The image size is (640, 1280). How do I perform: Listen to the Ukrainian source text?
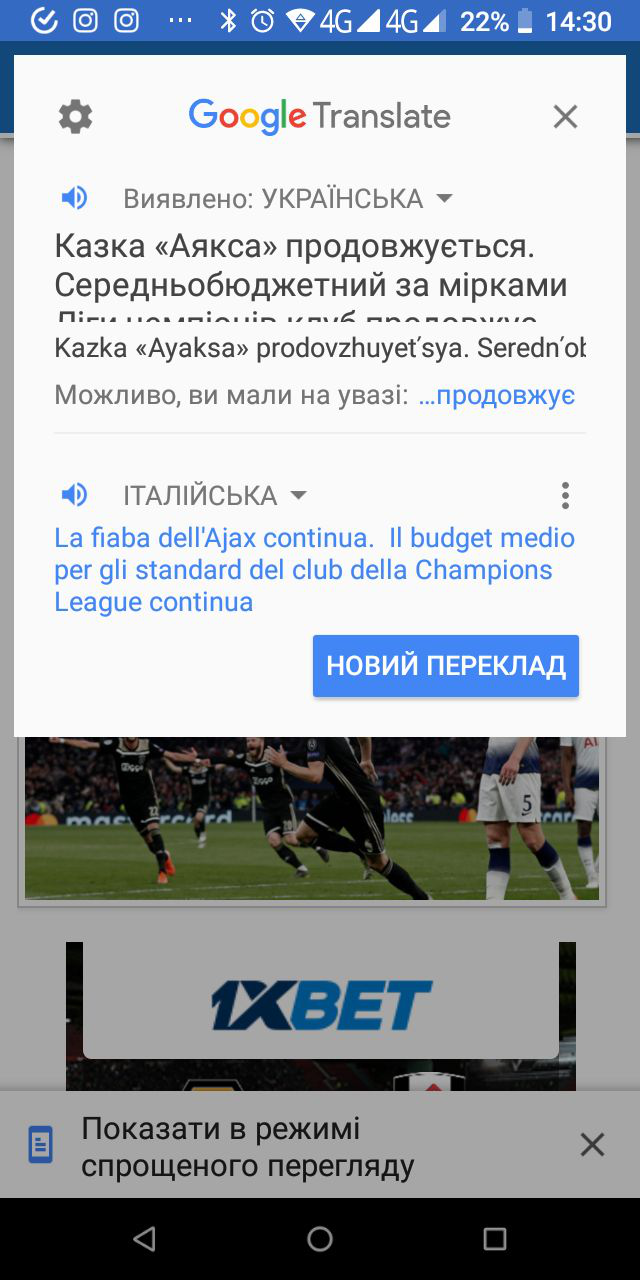click(75, 198)
